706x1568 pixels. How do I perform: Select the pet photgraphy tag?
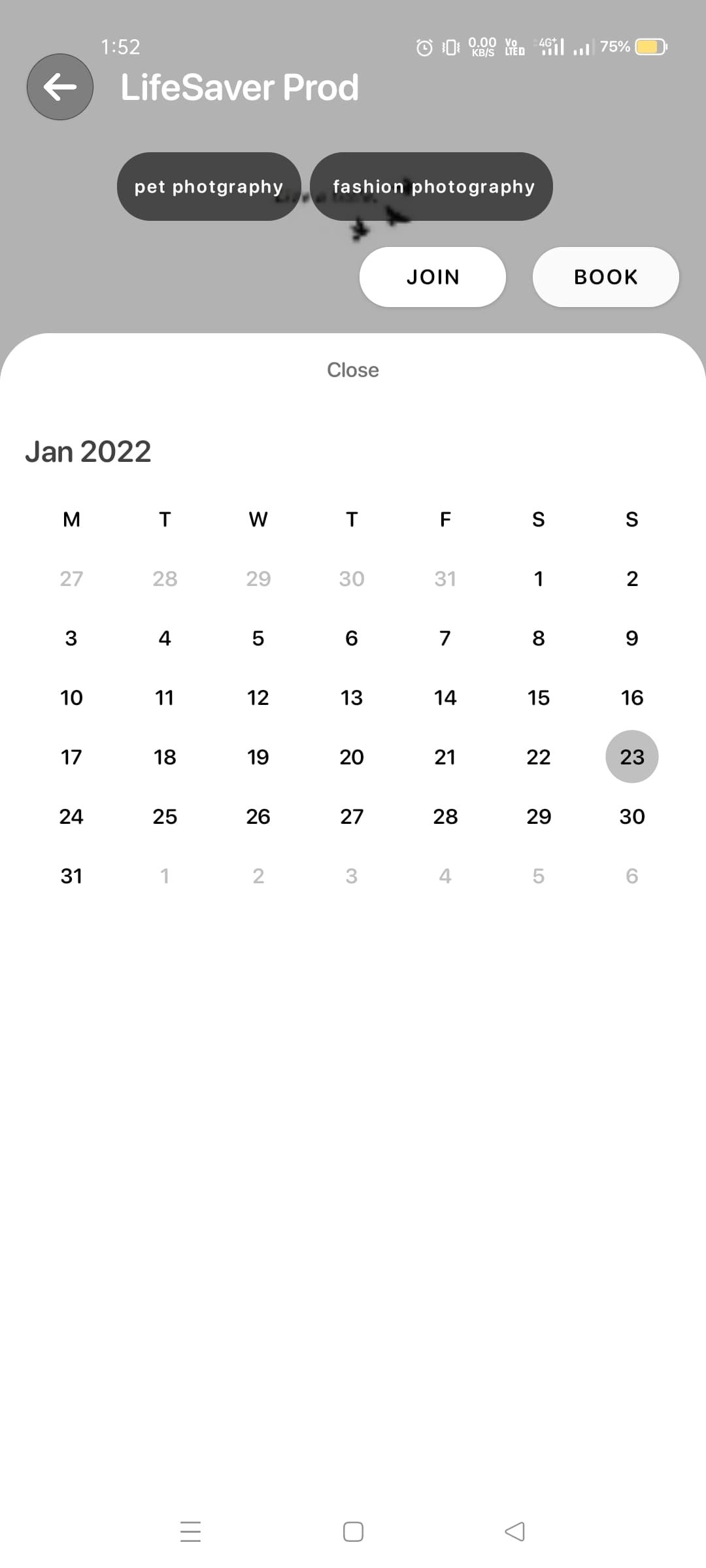[x=209, y=187]
